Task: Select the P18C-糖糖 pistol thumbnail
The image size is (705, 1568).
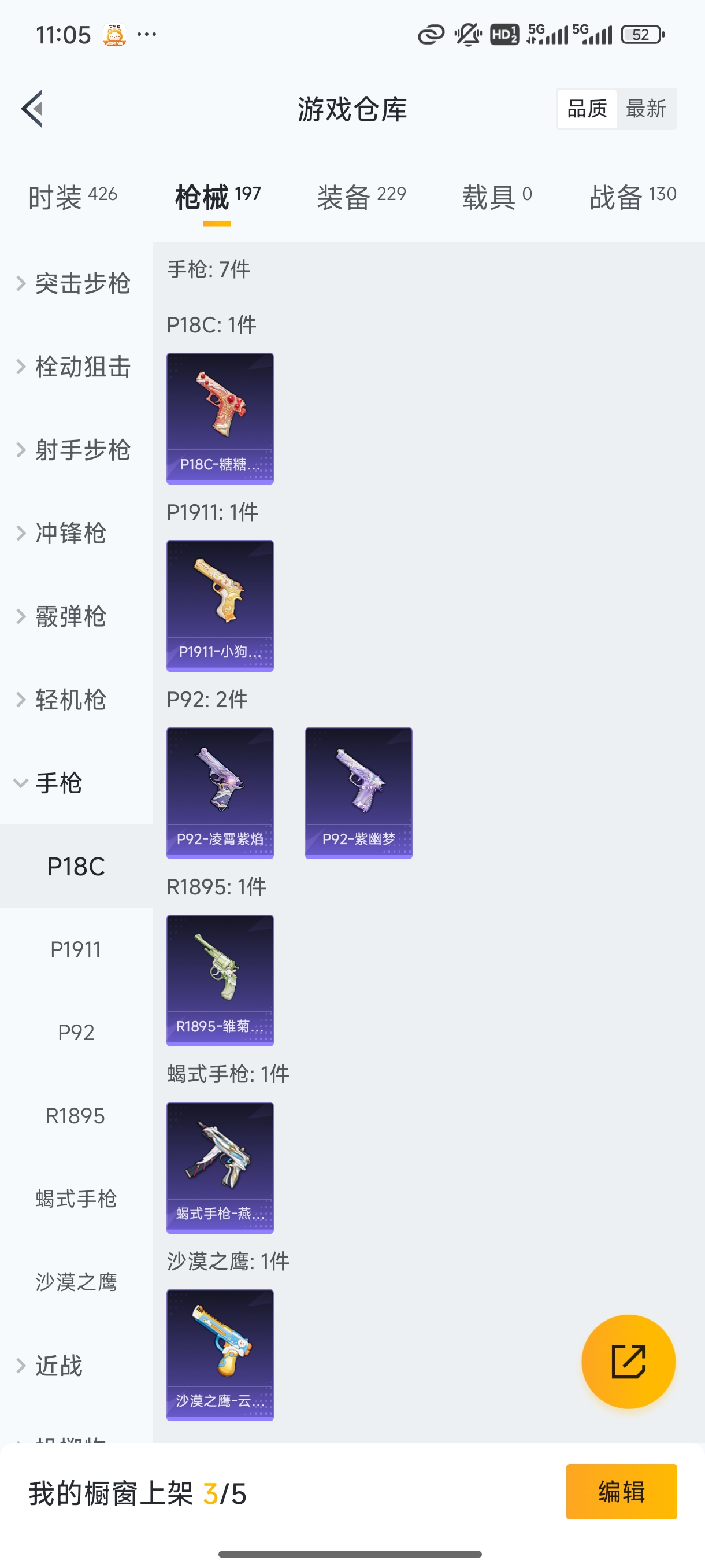Action: [220, 419]
